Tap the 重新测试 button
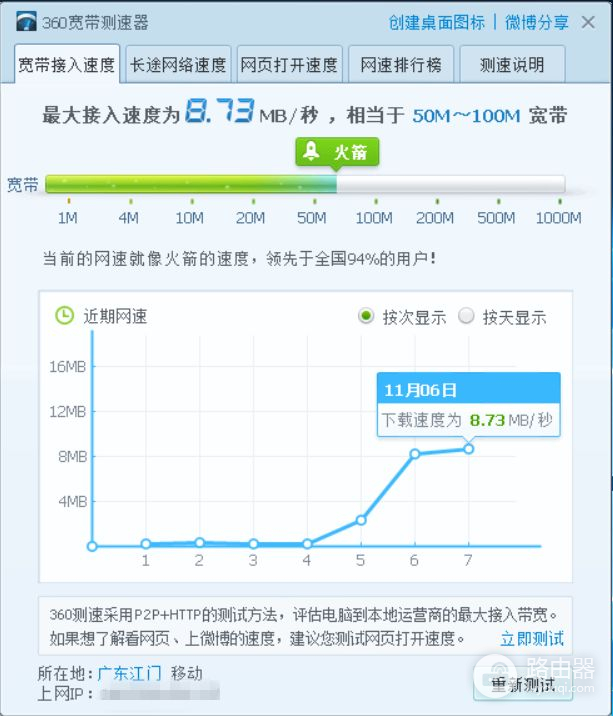 [x=522, y=685]
